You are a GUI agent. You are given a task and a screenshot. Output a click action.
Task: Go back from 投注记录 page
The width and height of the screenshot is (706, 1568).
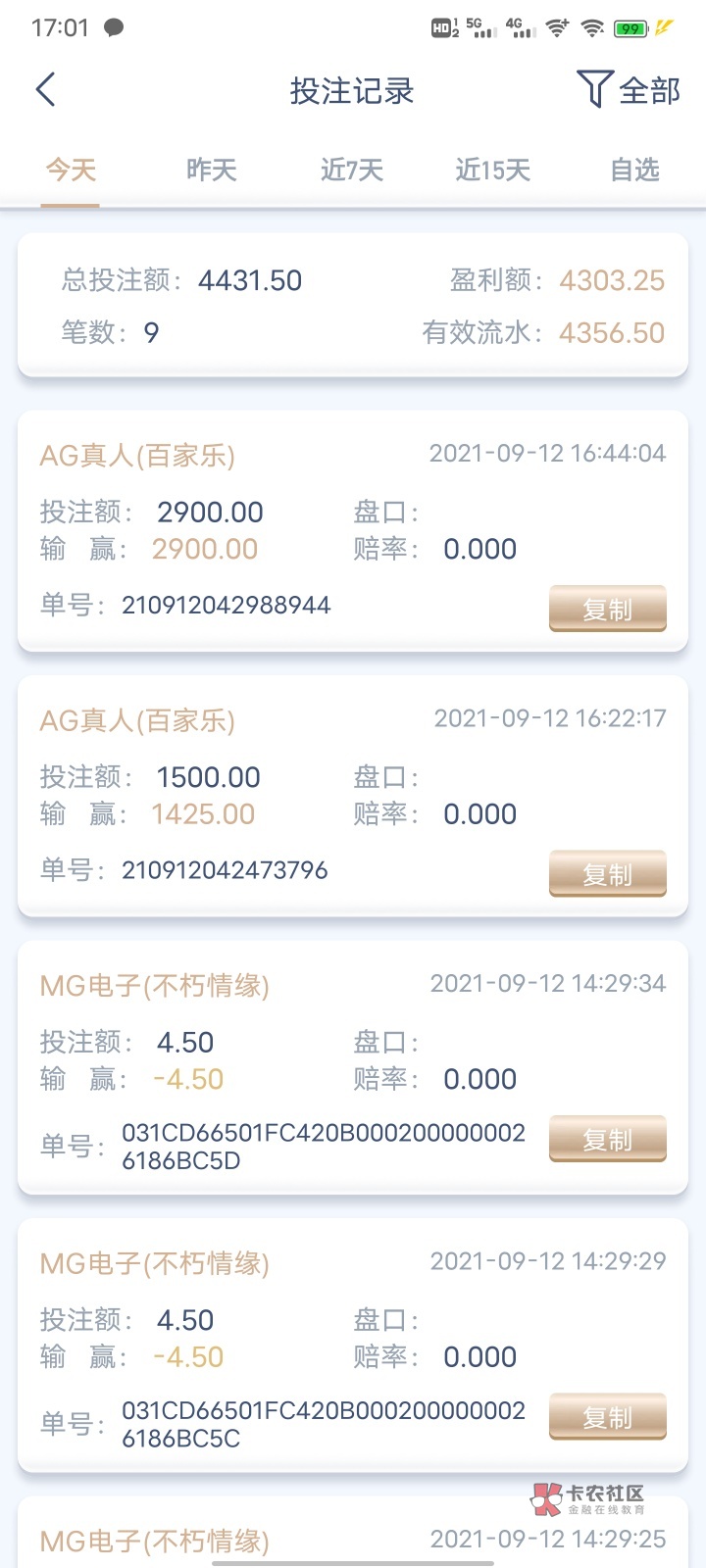click(46, 90)
